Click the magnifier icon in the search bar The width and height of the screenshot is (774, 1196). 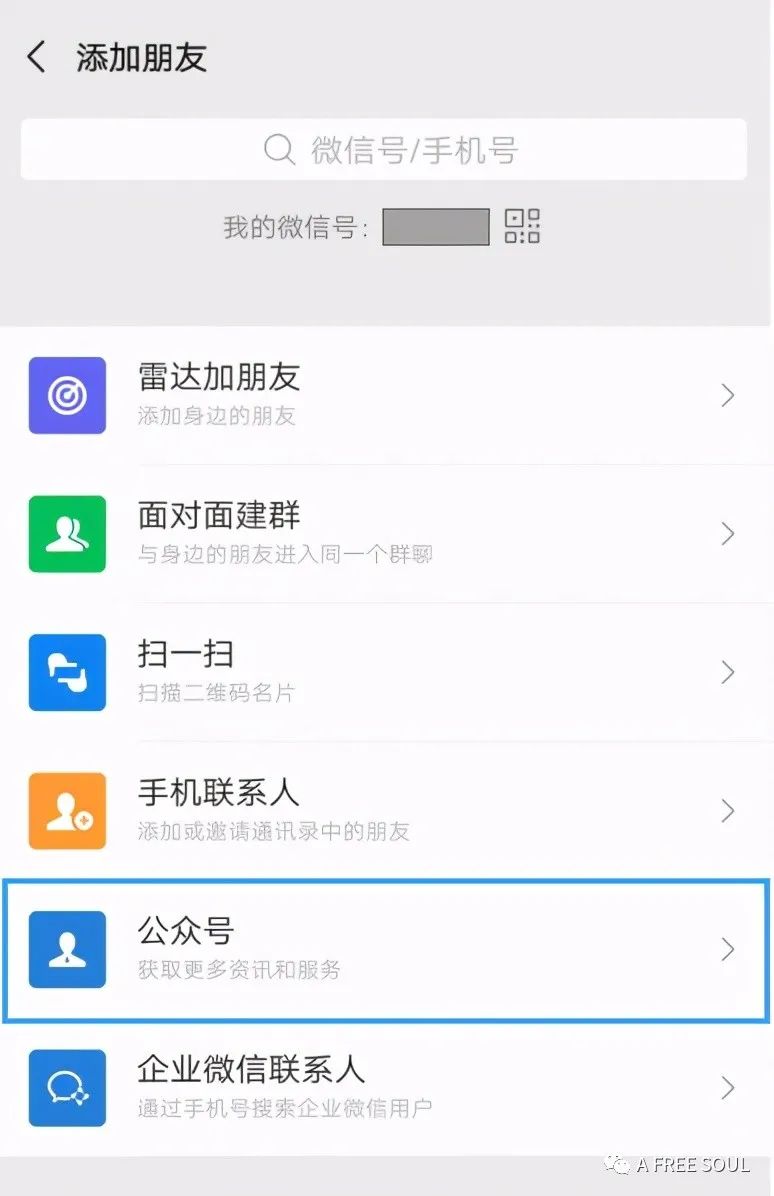[278, 149]
